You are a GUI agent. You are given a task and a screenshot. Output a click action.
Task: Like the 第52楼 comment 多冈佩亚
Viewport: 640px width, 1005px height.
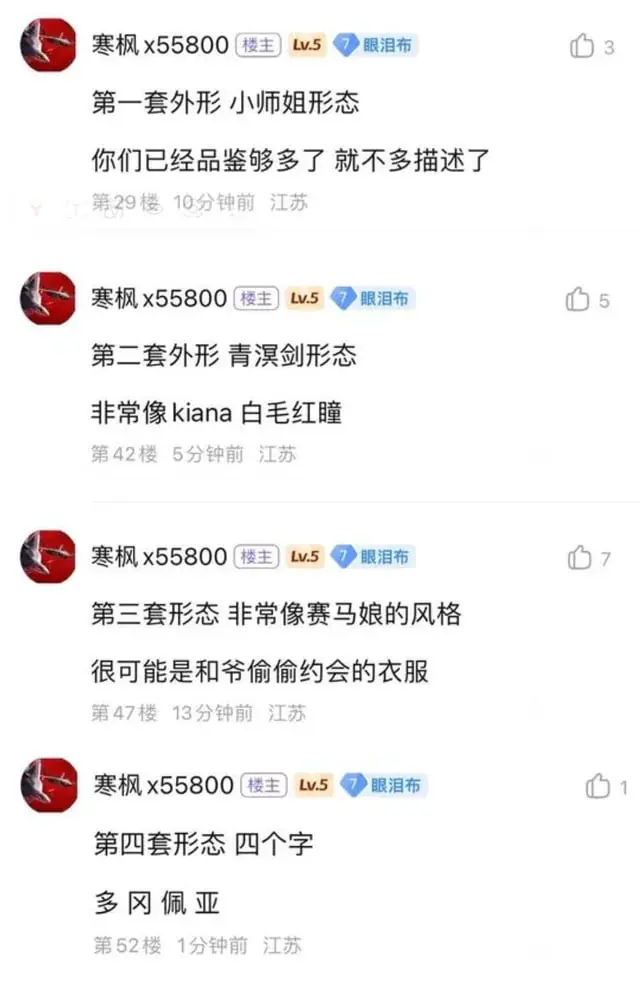pos(598,786)
